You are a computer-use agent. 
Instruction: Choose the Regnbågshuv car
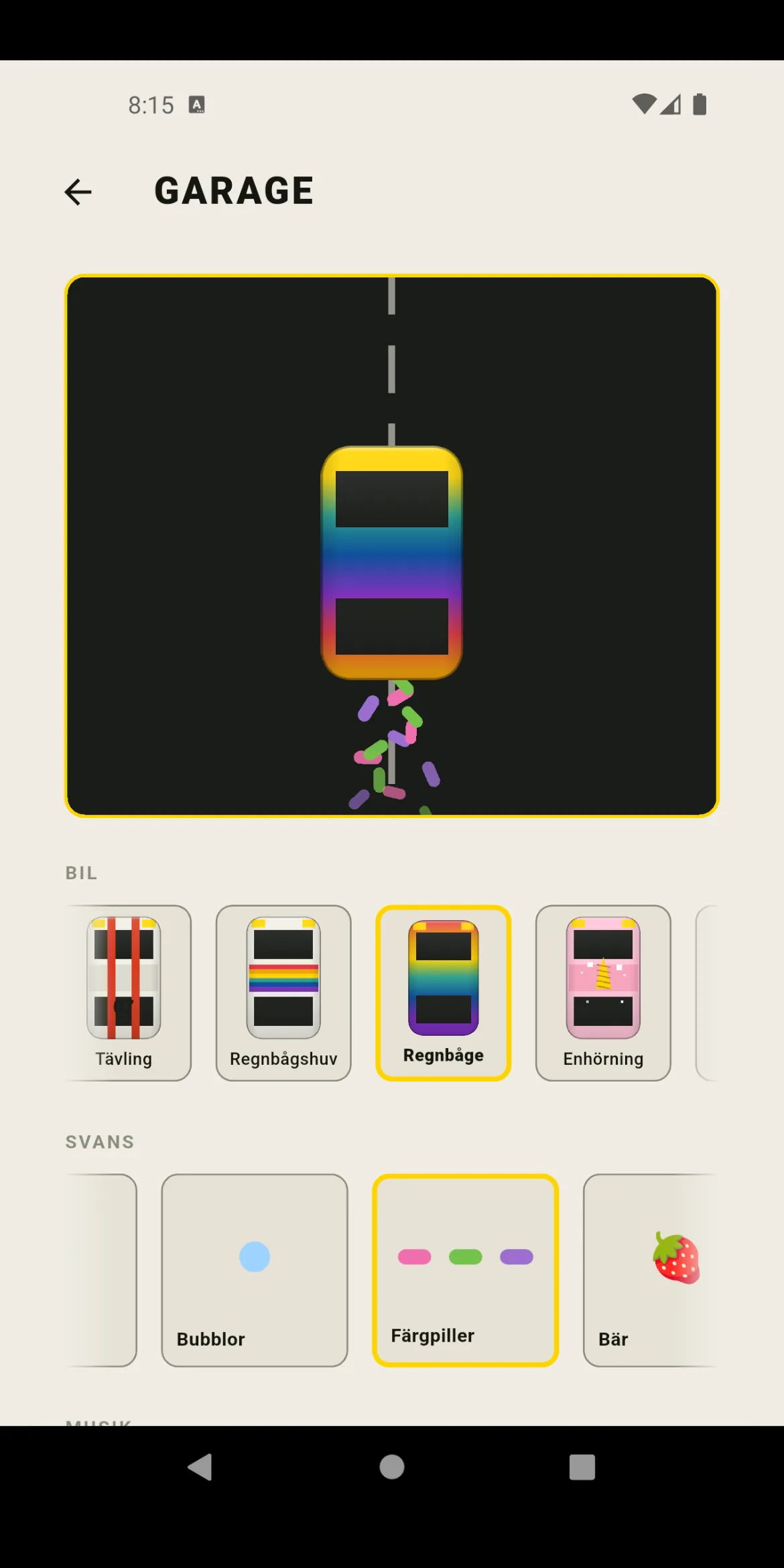coord(283,993)
